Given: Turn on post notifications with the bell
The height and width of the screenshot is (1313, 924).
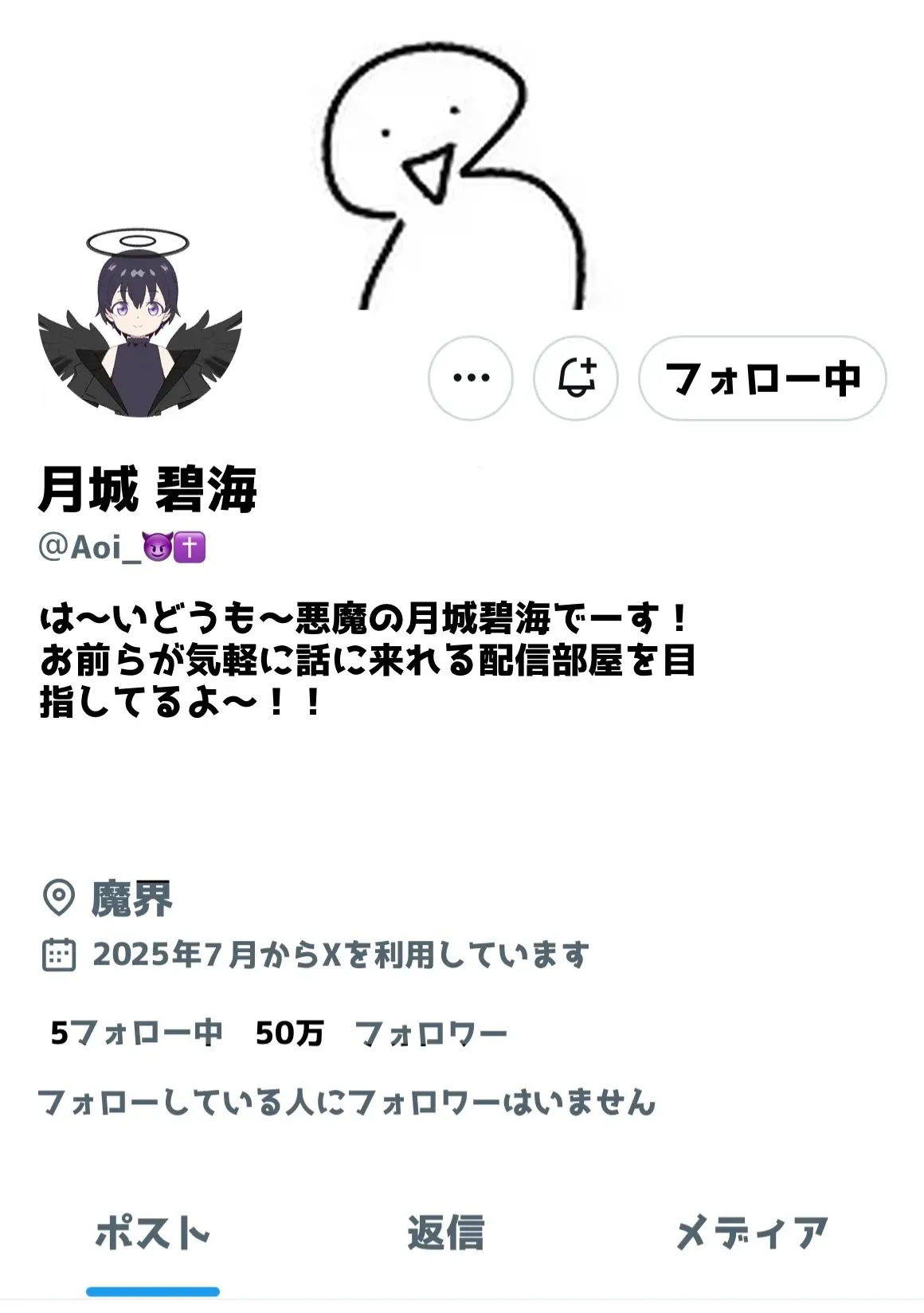Looking at the screenshot, I should pos(576,378).
